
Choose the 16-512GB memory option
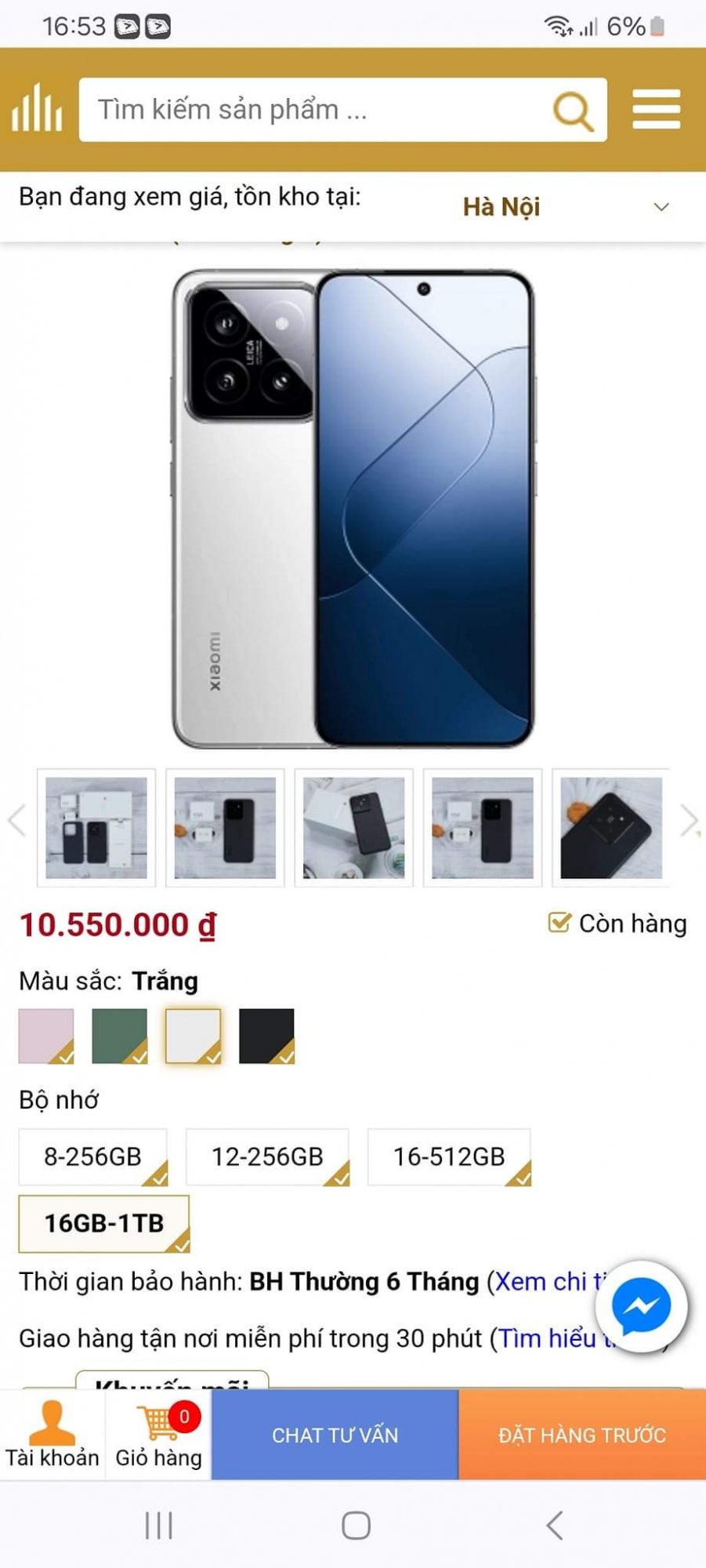449,1156
